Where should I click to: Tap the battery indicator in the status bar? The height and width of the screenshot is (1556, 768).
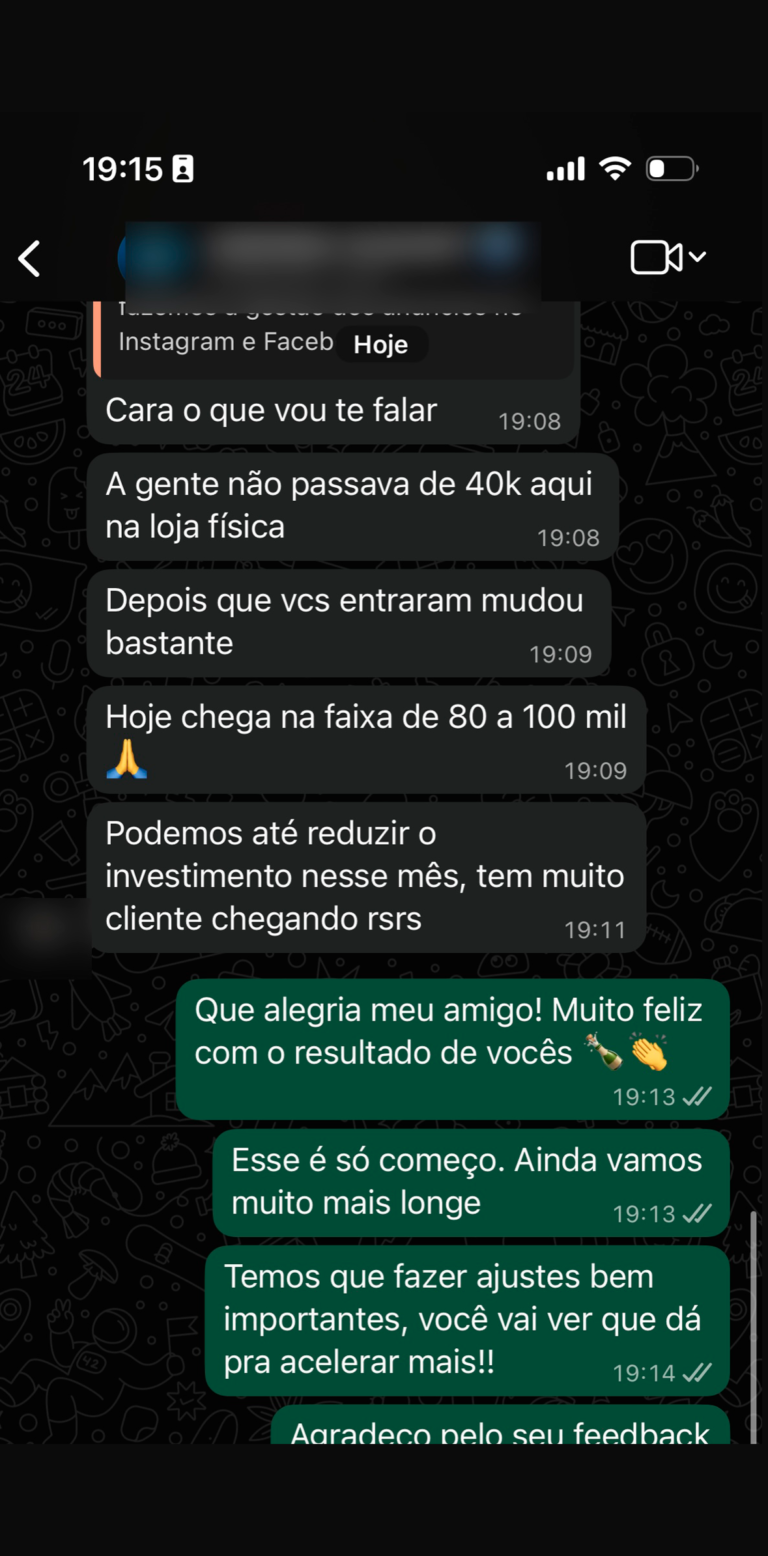tap(672, 168)
